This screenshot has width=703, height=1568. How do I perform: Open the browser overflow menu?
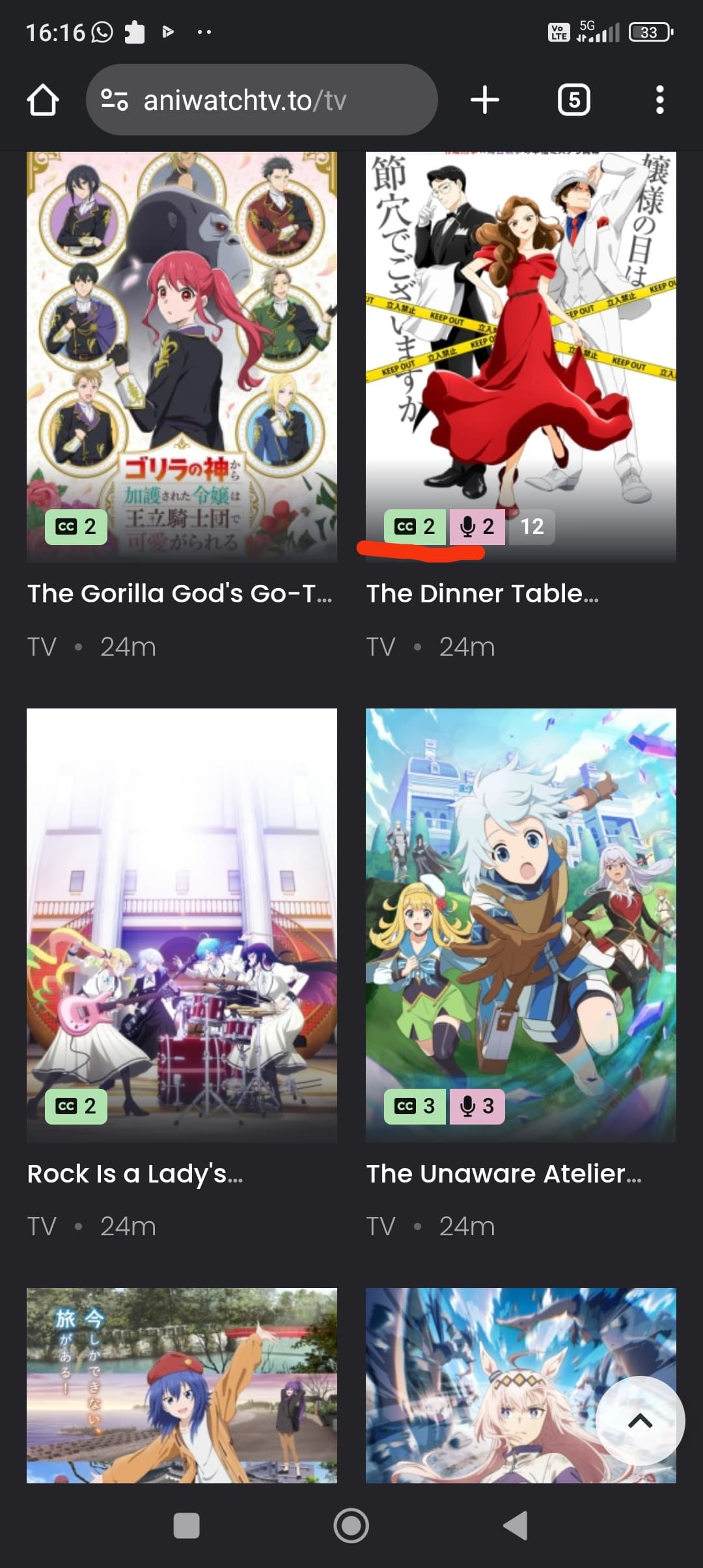coord(659,100)
